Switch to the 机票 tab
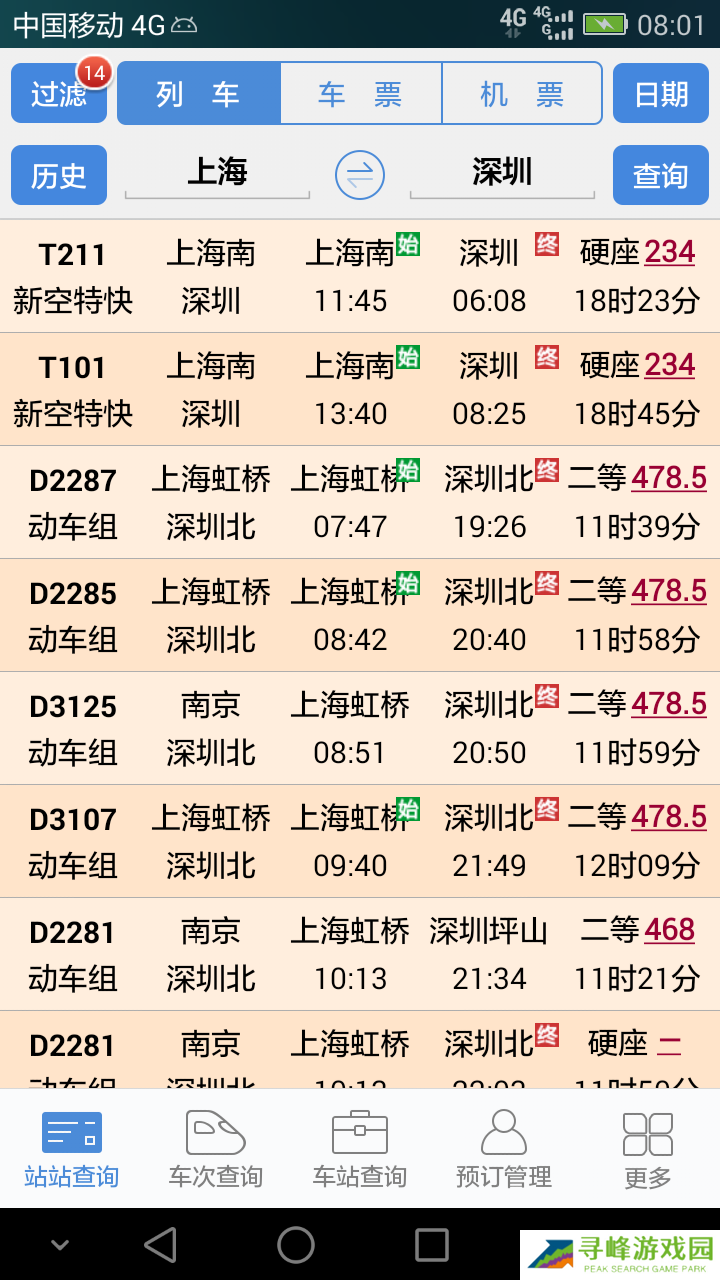This screenshot has height=1280, width=720. pyautogui.click(x=521, y=94)
